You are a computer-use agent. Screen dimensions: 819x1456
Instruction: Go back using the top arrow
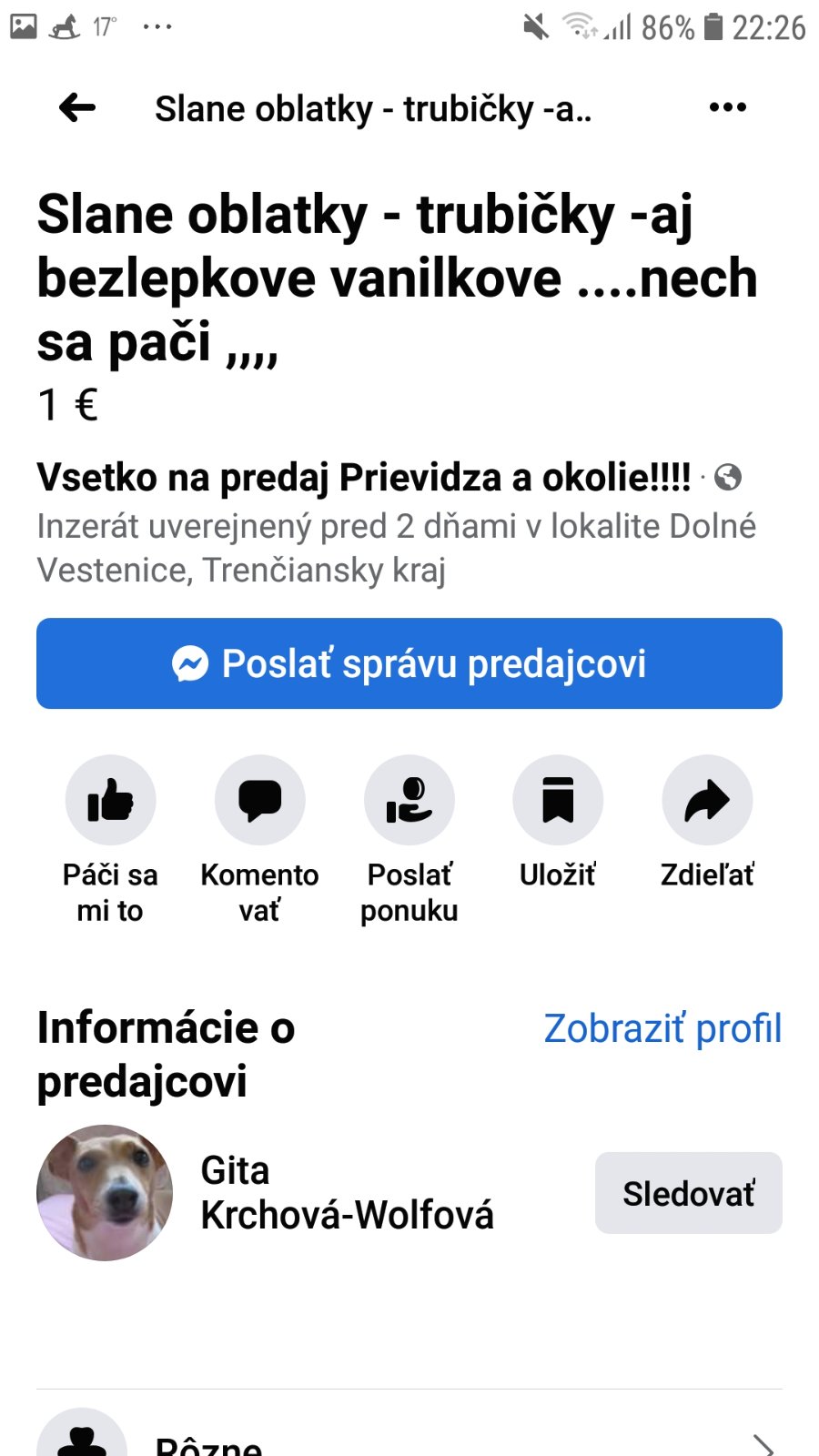click(x=77, y=108)
